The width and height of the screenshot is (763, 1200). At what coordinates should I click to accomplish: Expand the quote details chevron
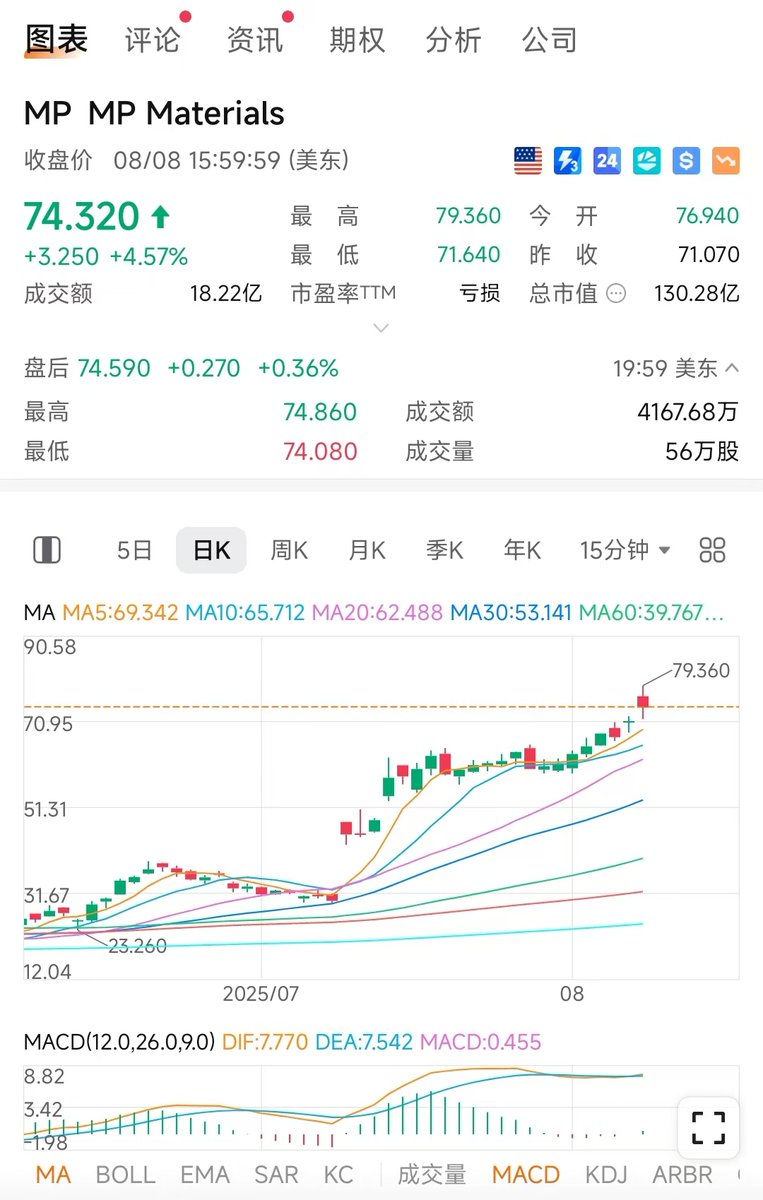tap(381, 328)
